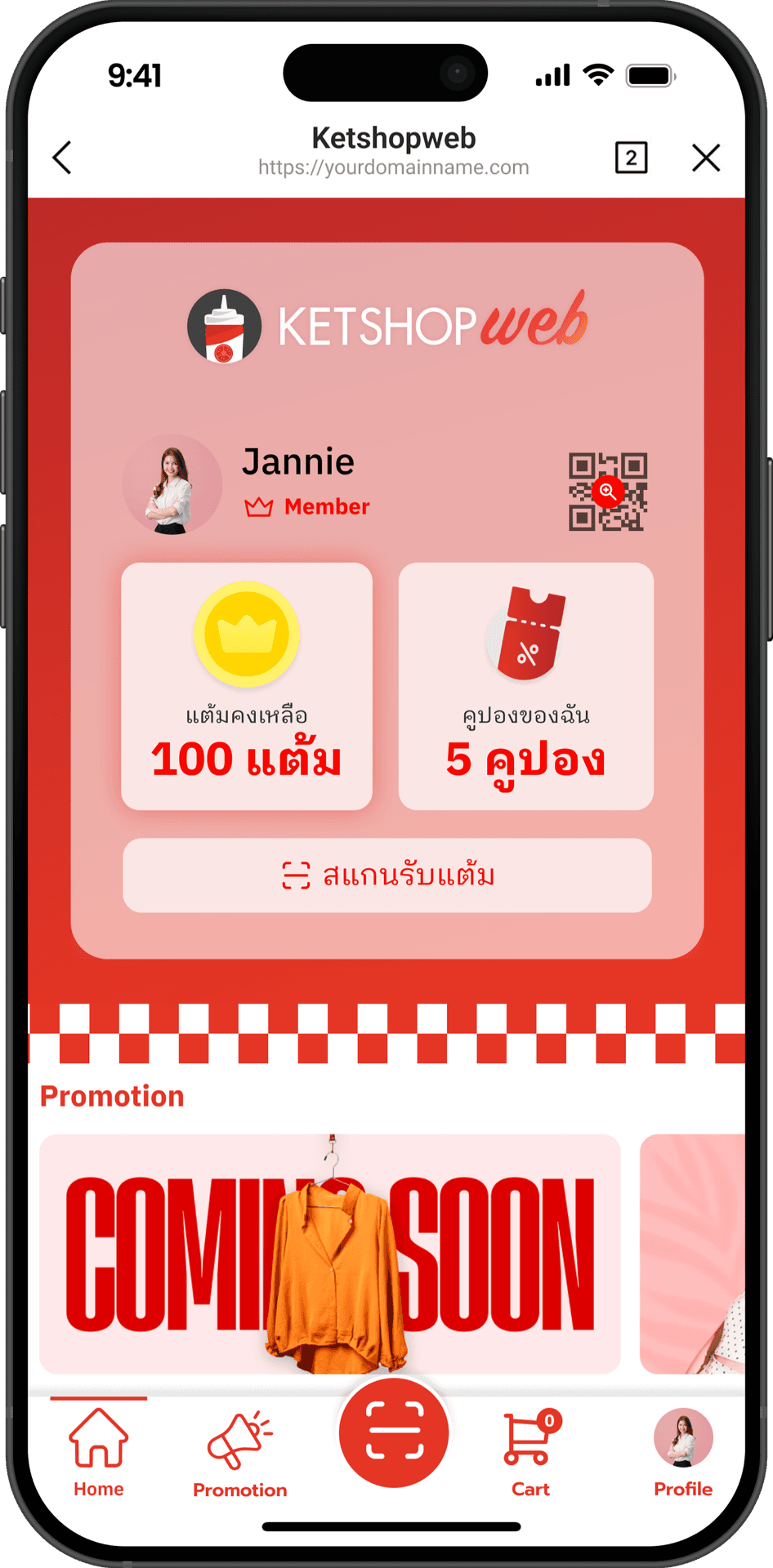Tap the cart badge showing 0 items
Viewport: 773px width, 1568px height.
[549, 1419]
